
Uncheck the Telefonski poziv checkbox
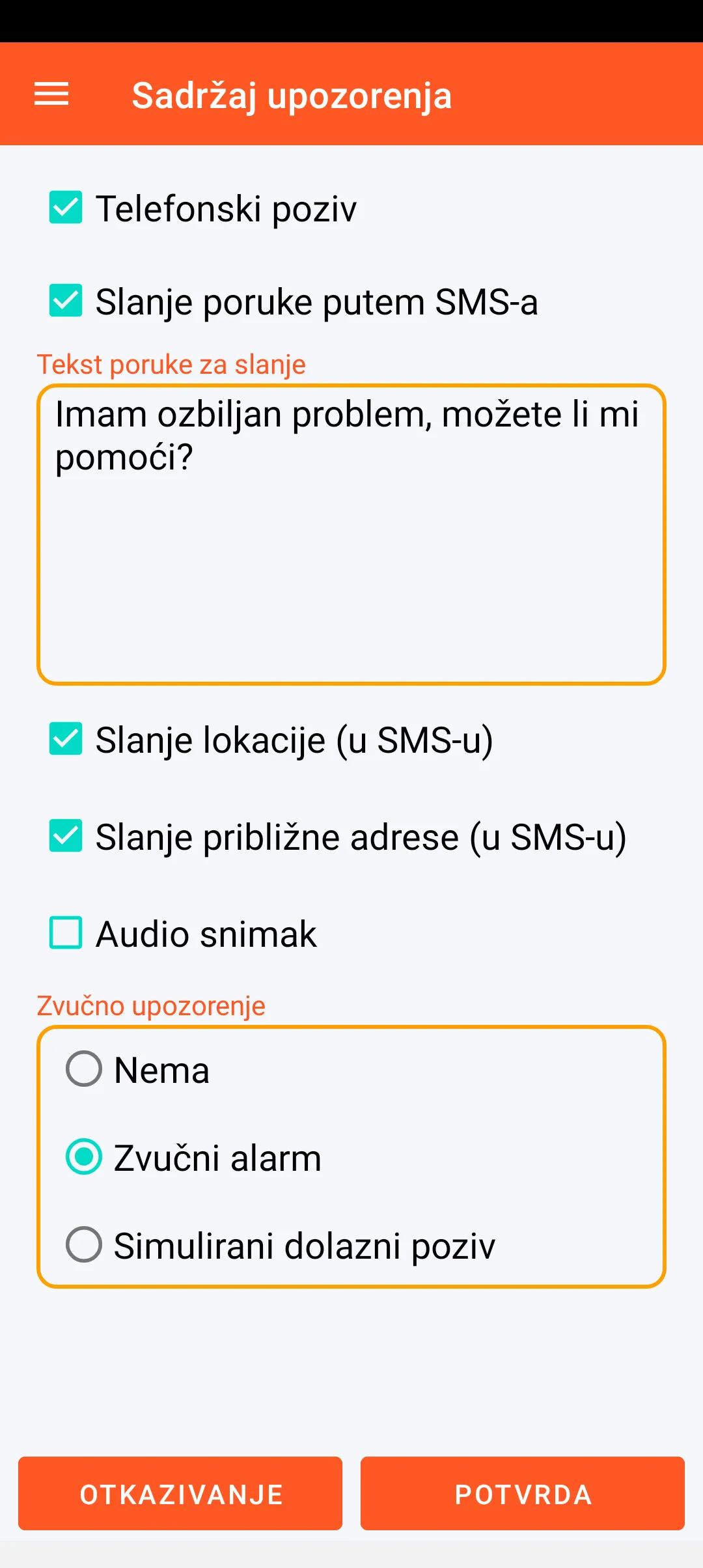point(66,208)
